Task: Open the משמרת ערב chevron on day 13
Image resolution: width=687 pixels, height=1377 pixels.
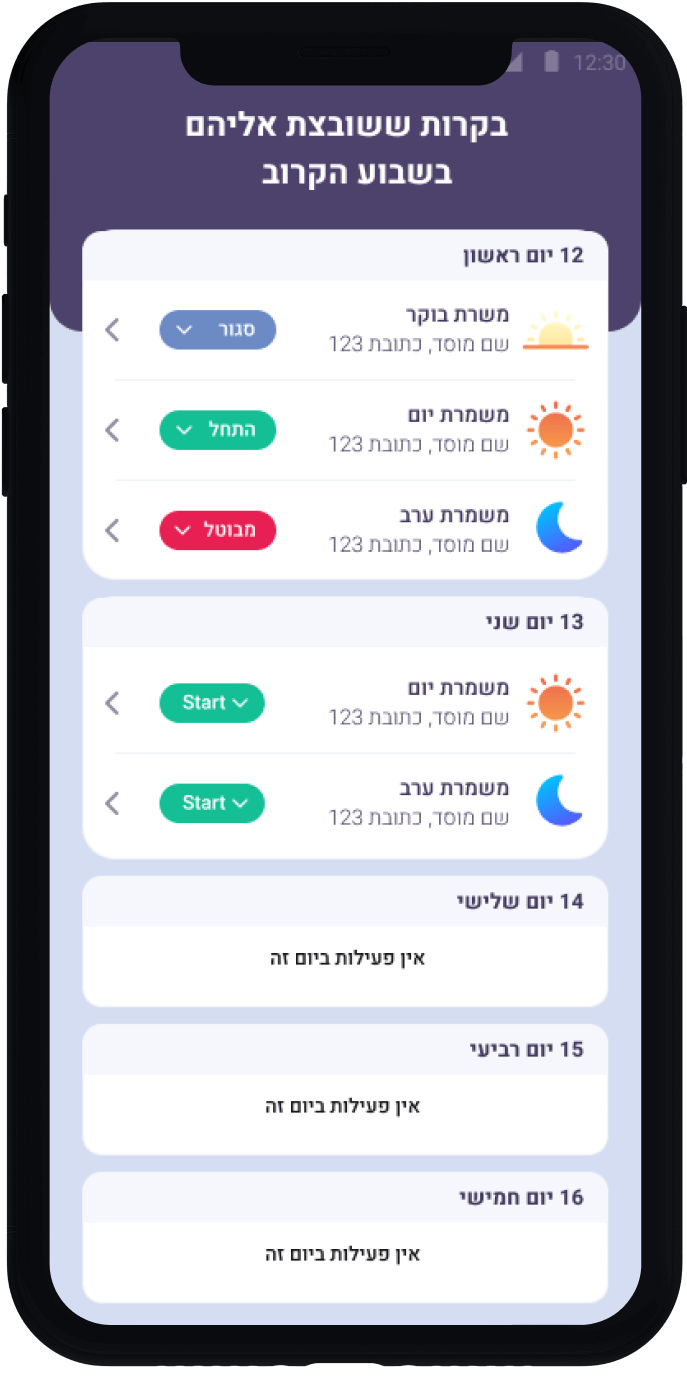Action: point(112,803)
